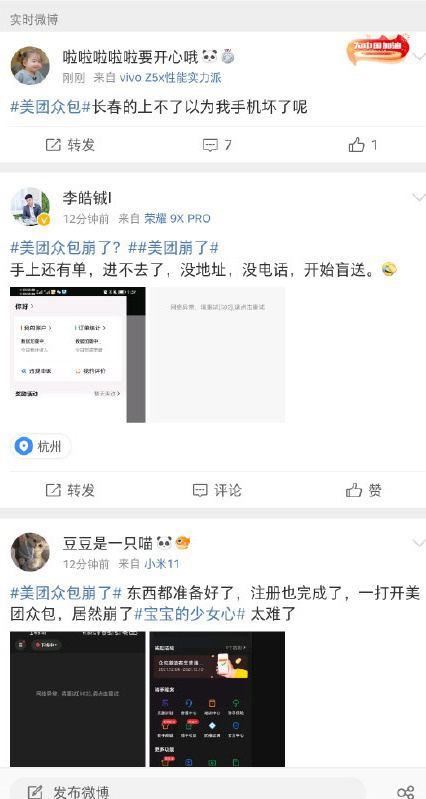View the first dark screenshot in 豆豆是一只喵's post
The image size is (426, 799).
78,699
